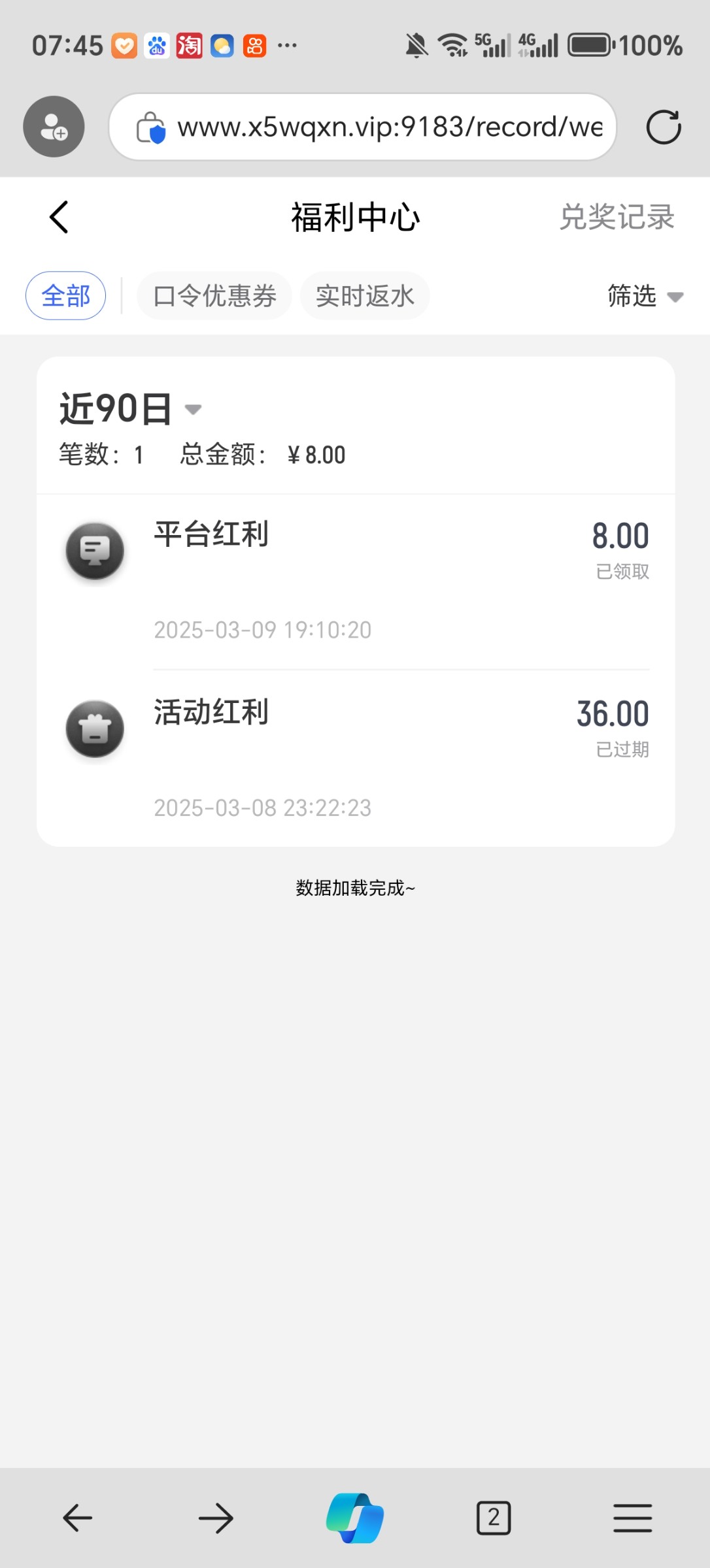Open Copilot from the bottom bar
Screen dimensions: 710x1568
coord(355,1518)
